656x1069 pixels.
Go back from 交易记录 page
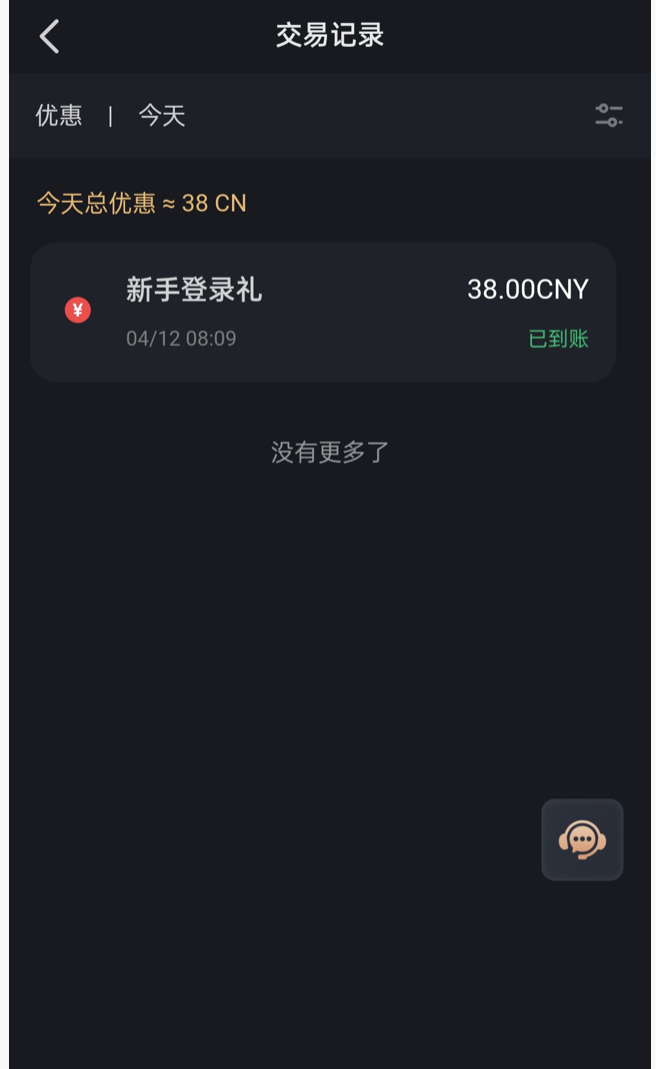click(50, 36)
